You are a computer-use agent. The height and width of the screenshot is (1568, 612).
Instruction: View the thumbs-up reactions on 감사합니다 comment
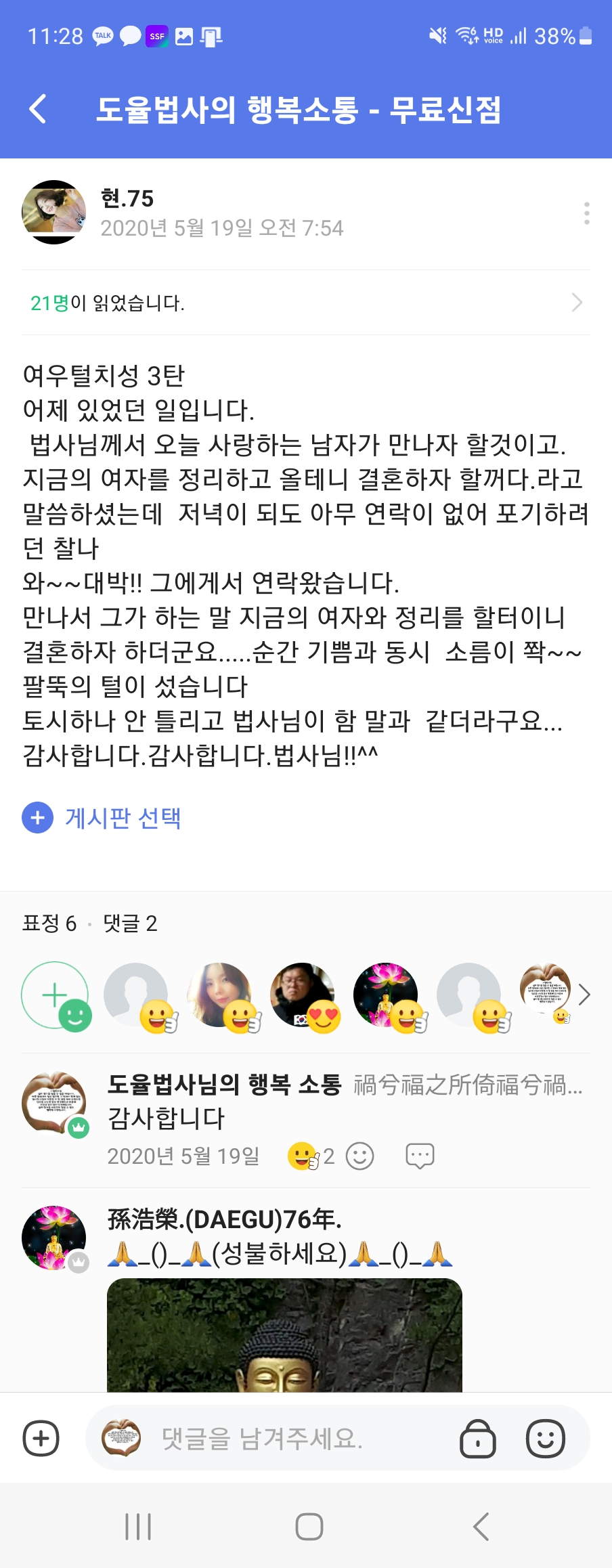tap(311, 1156)
